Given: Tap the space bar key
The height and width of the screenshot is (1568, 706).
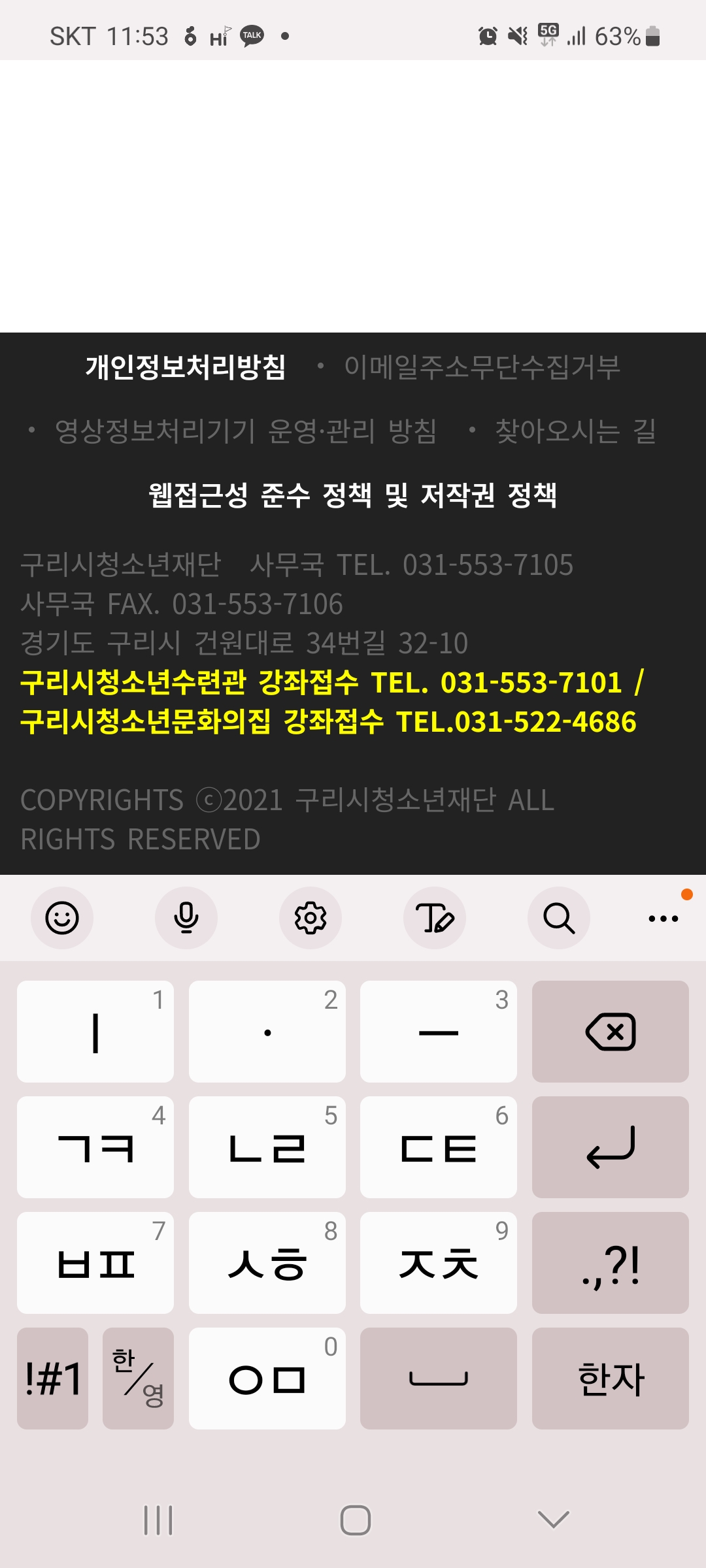Looking at the screenshot, I should (x=438, y=1379).
